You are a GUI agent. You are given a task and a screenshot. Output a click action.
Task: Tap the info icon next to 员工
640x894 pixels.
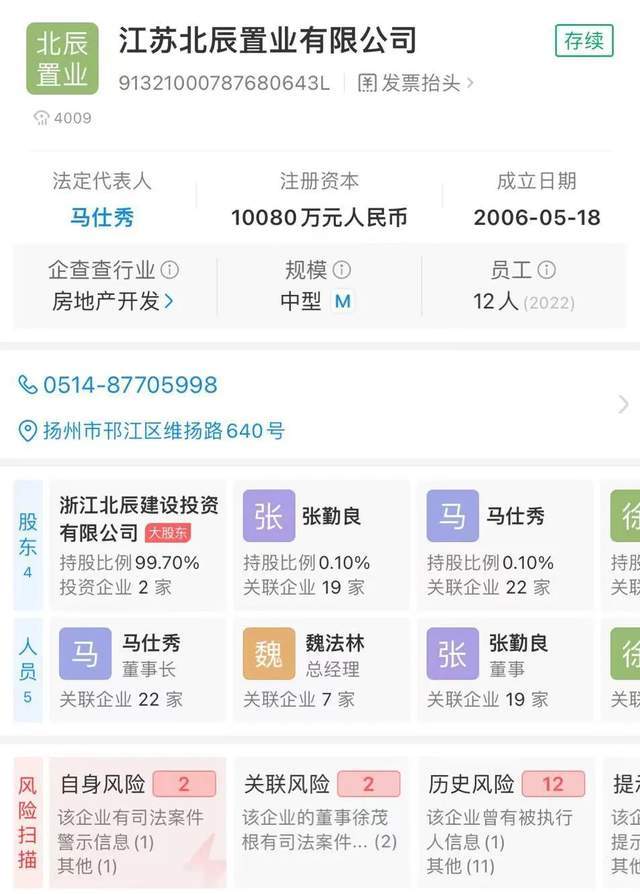click(x=546, y=270)
